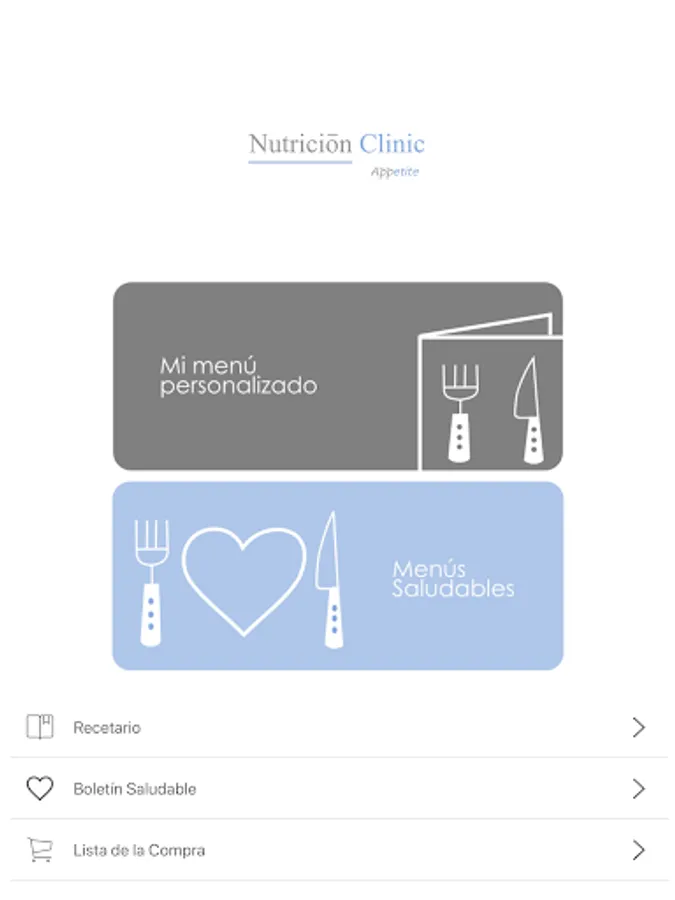This screenshot has width=675, height=900.
Task: Open Lista de la Compra
Action: click(x=337, y=851)
